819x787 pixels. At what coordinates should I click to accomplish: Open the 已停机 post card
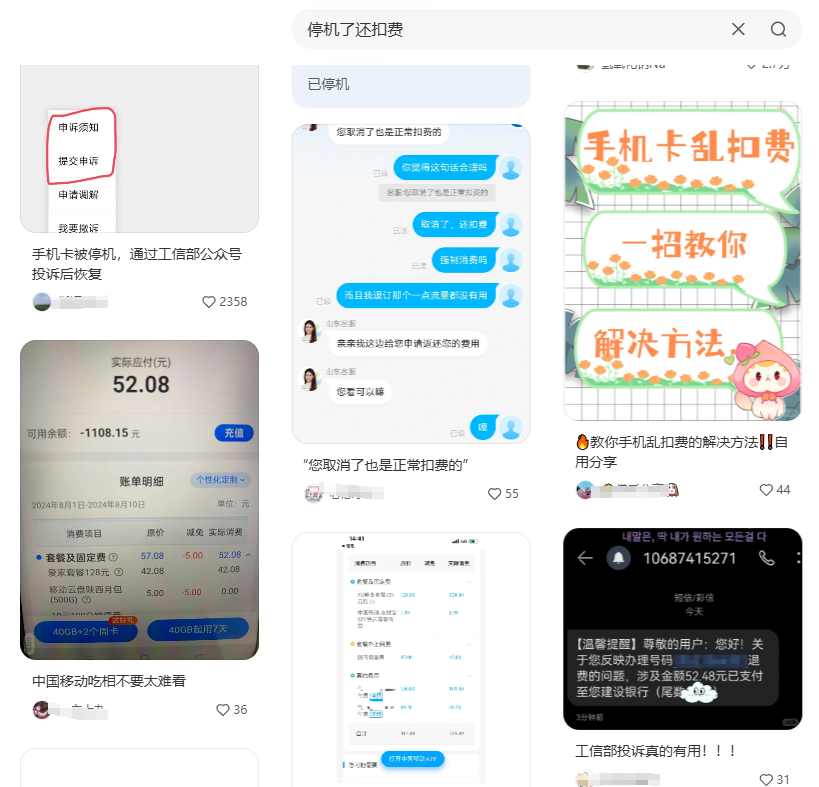point(411,85)
